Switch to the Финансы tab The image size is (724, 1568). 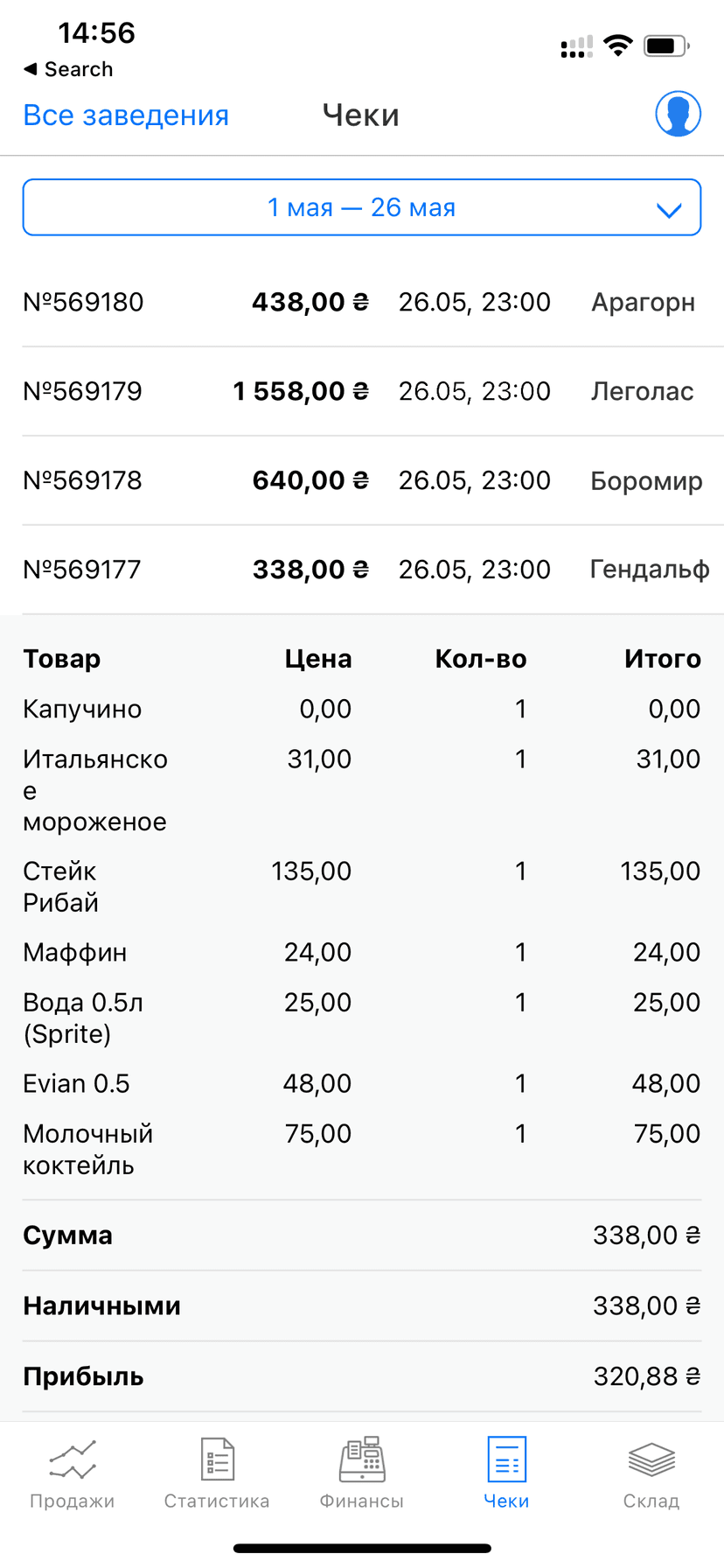pyautogui.click(x=362, y=1474)
